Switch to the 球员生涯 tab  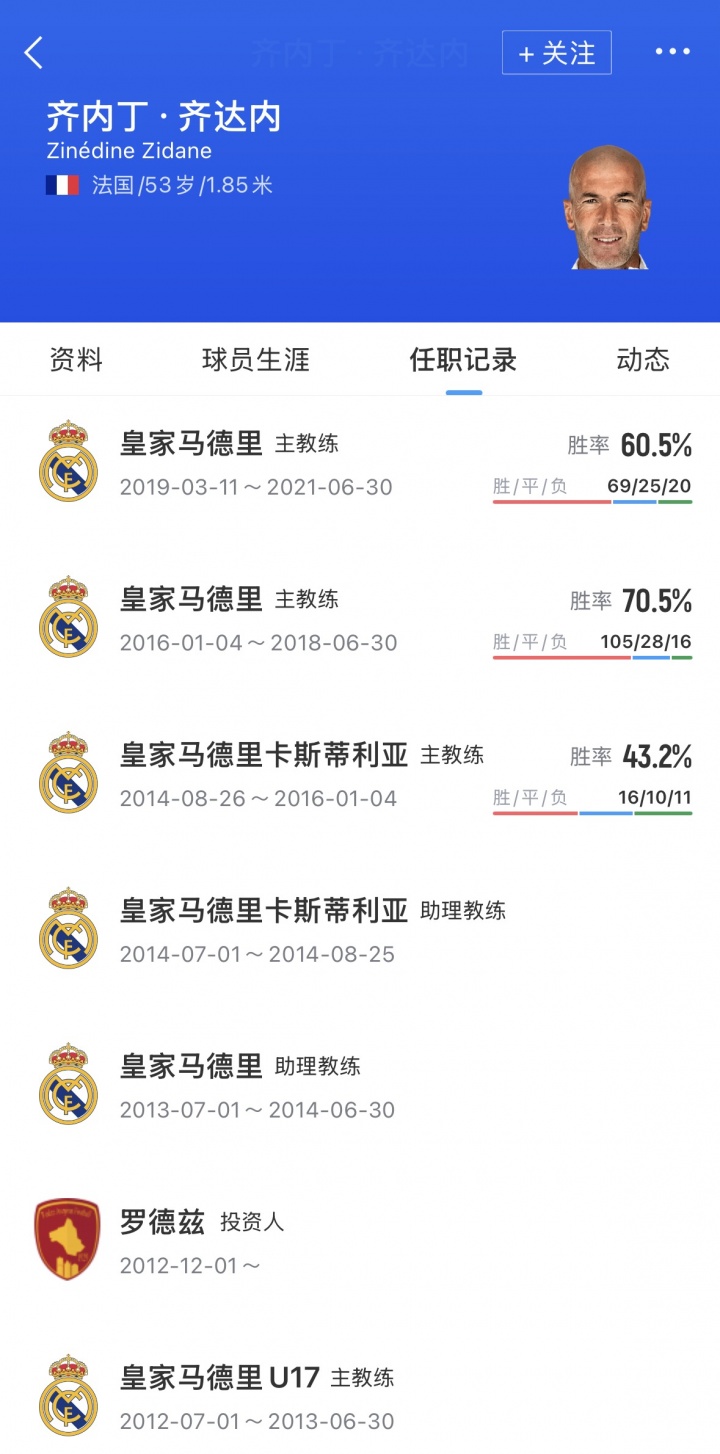point(255,360)
